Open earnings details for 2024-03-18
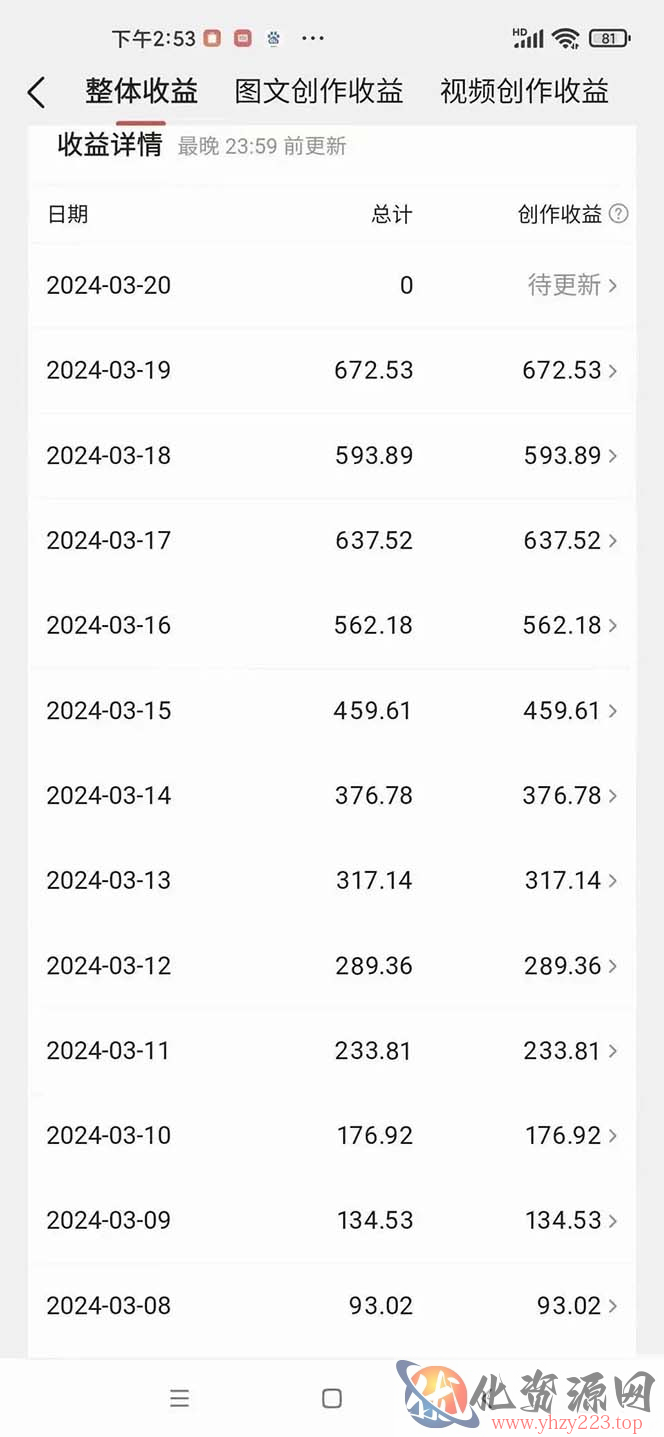This screenshot has width=664, height=1437. point(332,455)
